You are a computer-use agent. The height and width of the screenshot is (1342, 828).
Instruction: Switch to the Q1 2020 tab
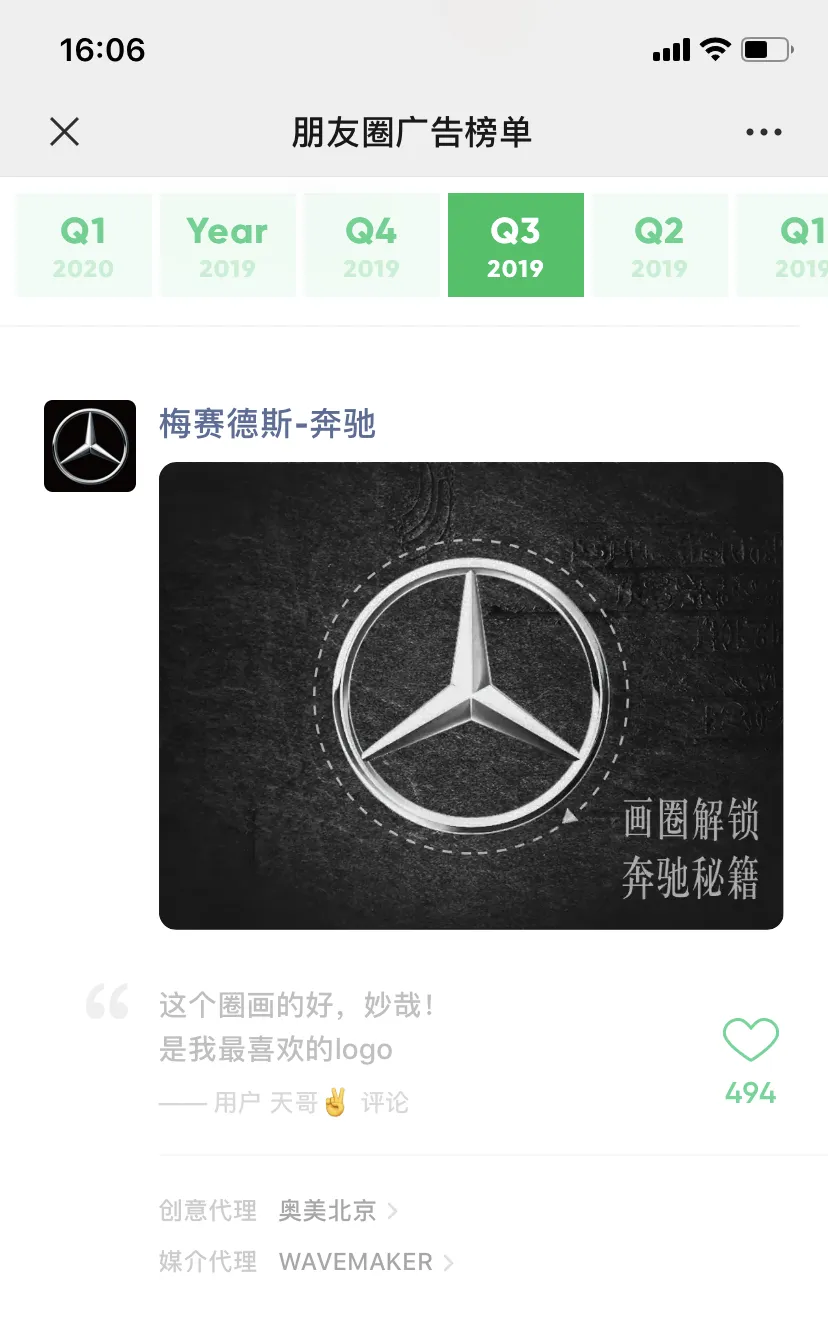click(83, 246)
